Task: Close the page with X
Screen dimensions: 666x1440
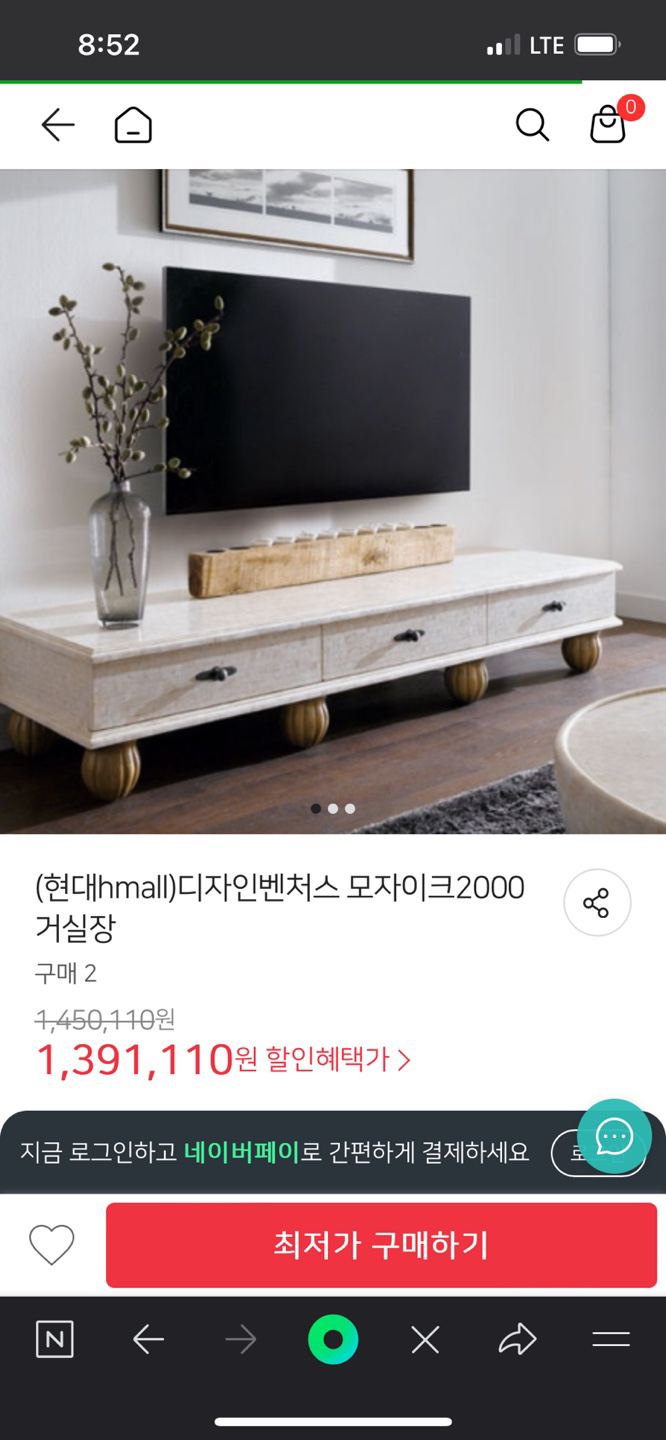Action: [425, 1340]
